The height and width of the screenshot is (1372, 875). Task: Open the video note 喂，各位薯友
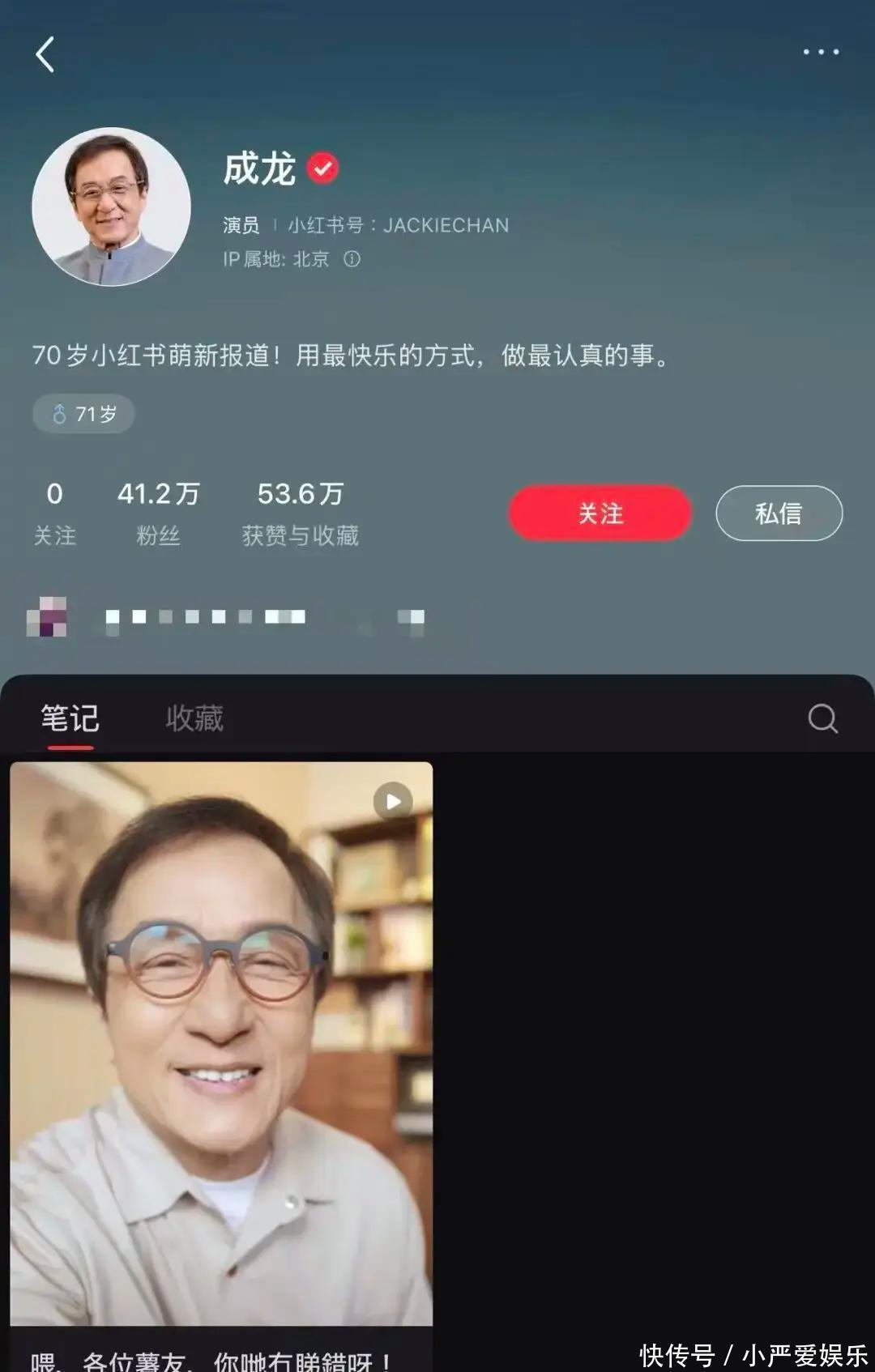(x=221, y=1045)
